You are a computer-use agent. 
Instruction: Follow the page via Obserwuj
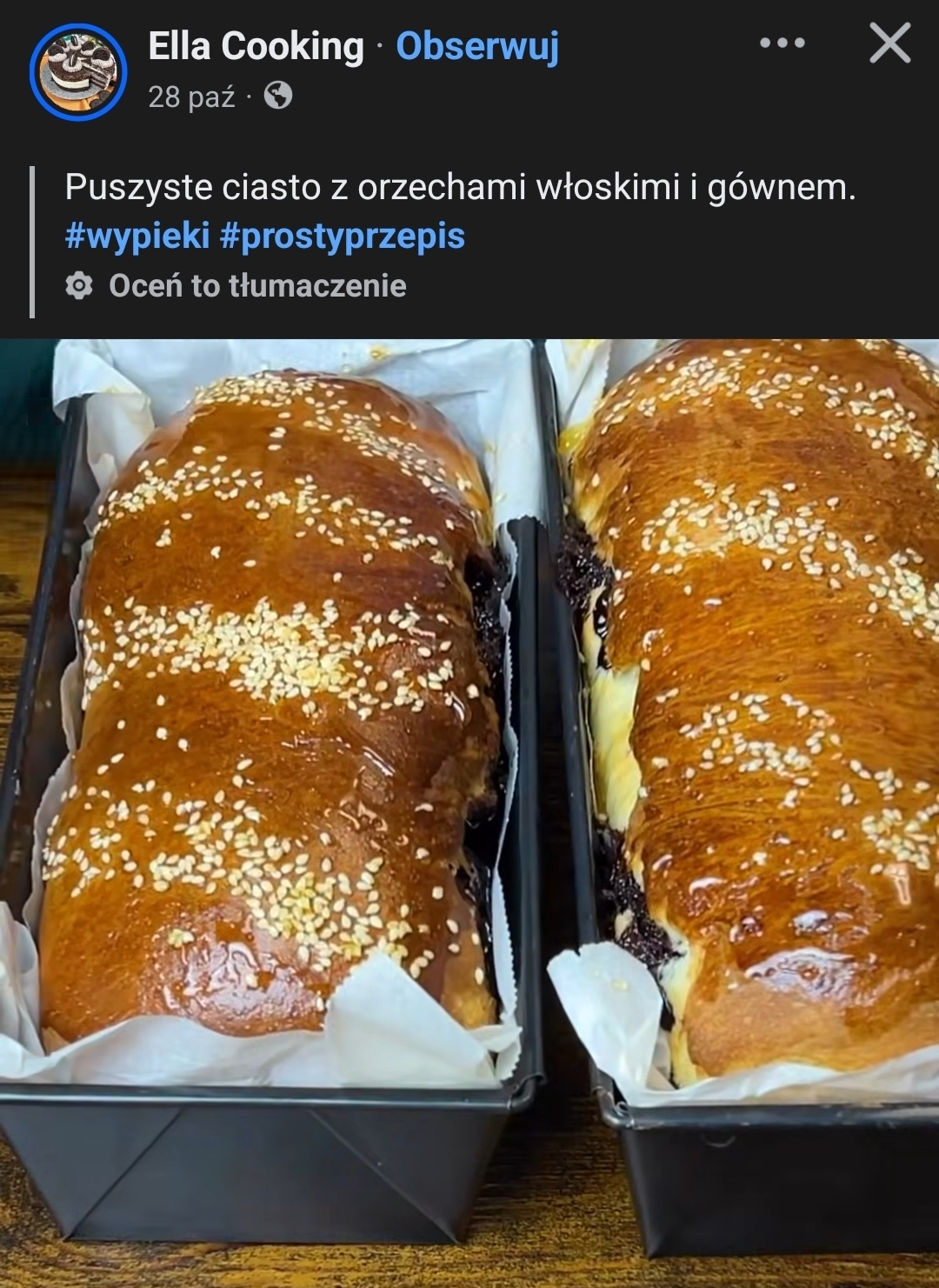point(476,46)
